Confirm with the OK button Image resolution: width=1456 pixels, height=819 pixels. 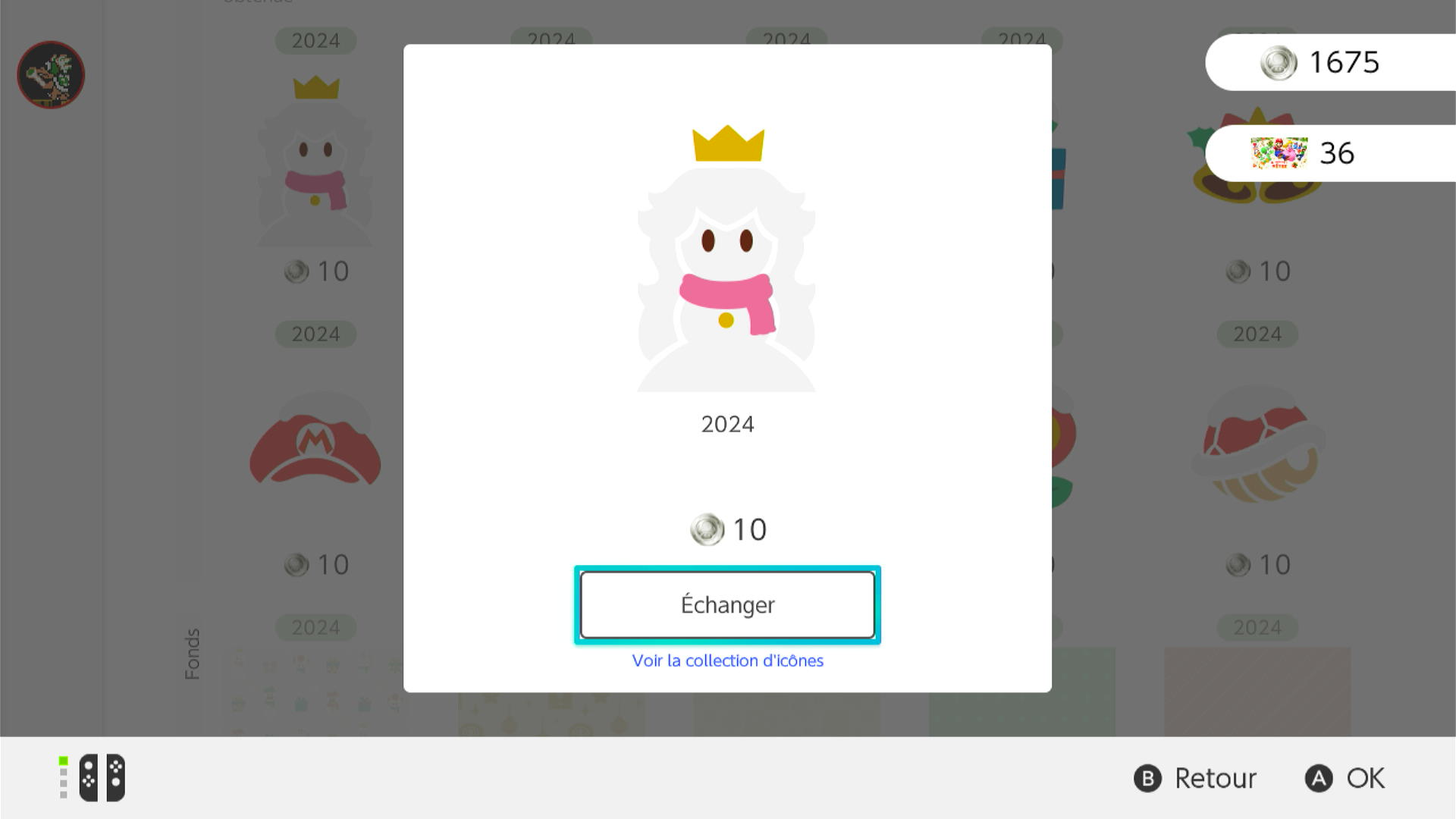1345,778
